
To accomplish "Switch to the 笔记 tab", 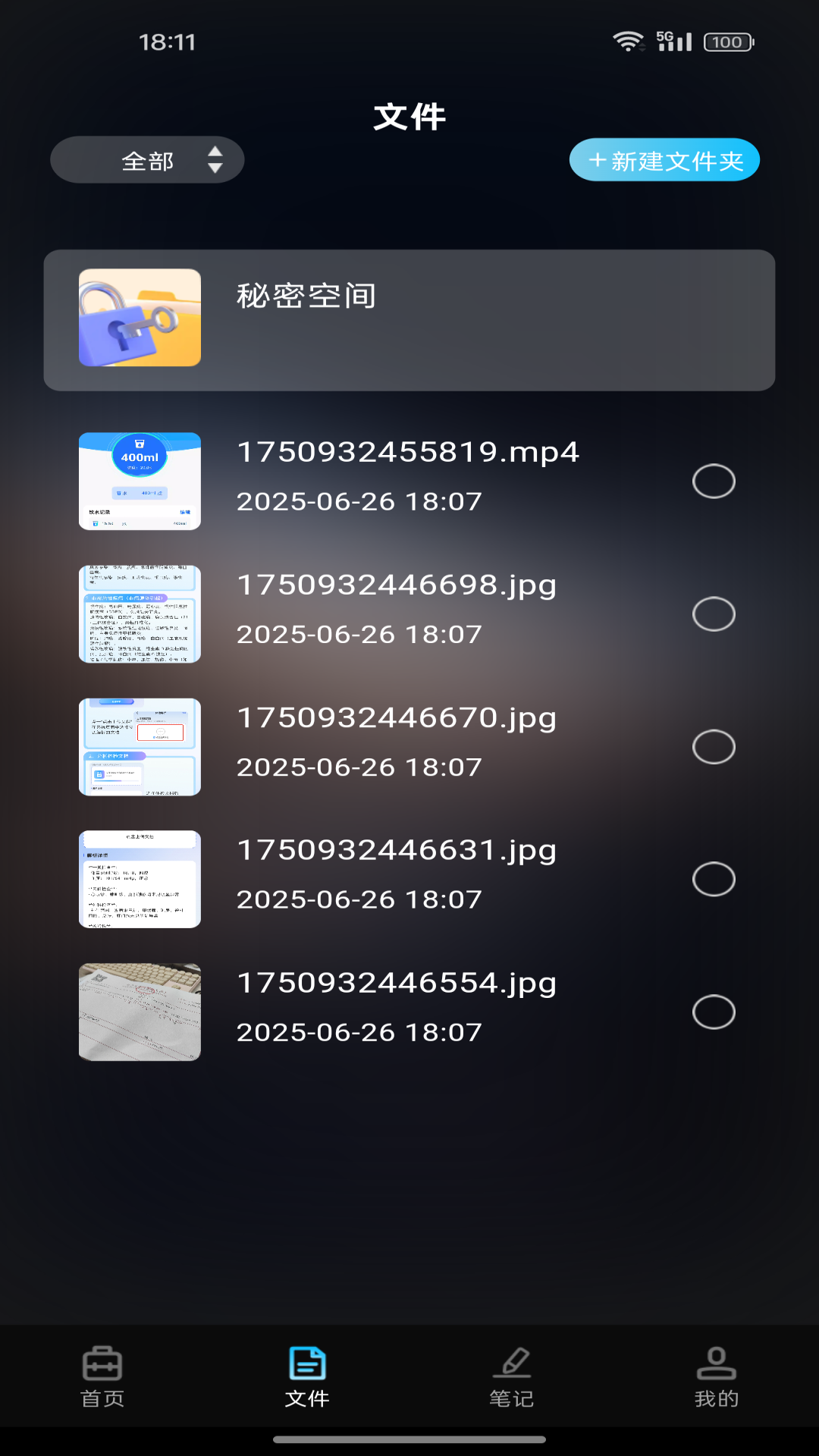I will tap(512, 1377).
